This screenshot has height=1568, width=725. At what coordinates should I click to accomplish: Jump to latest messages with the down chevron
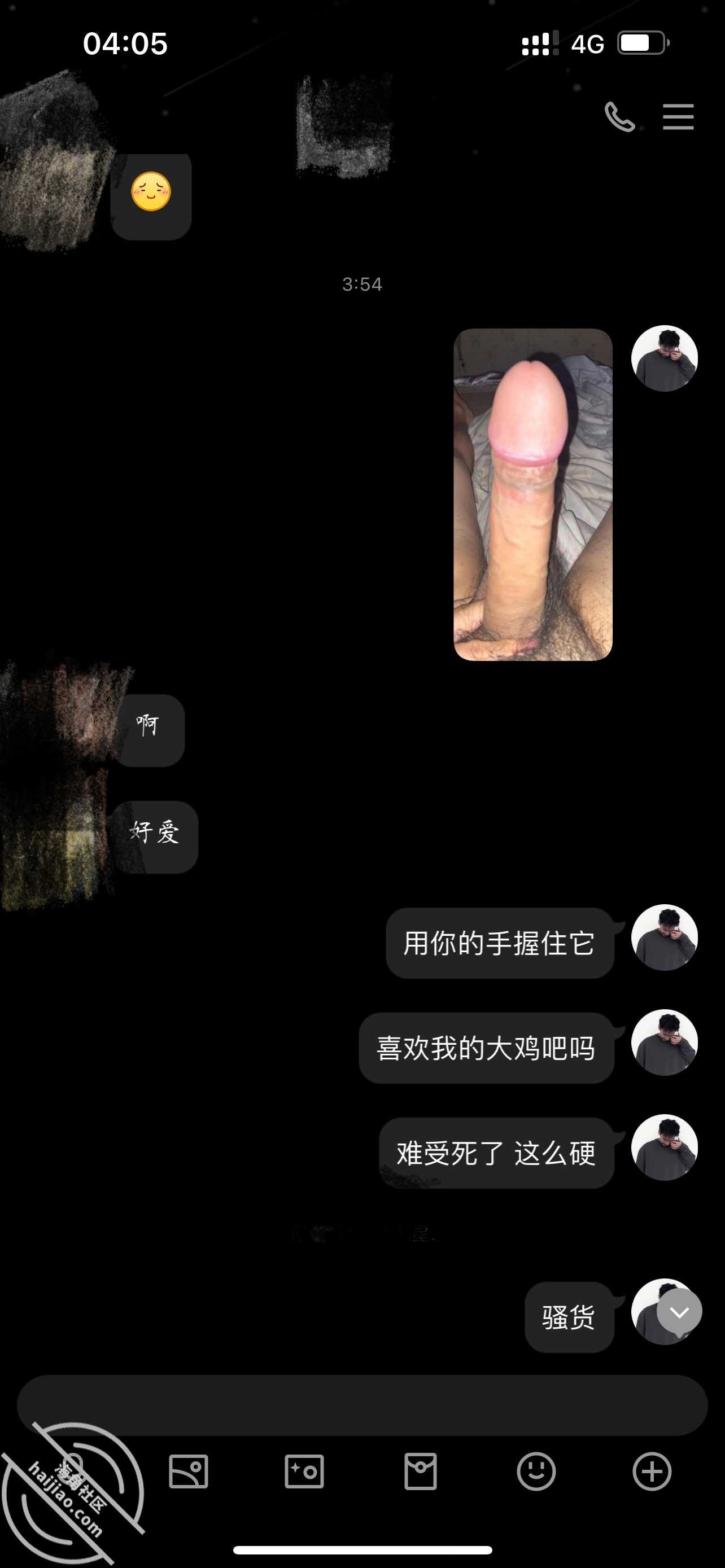click(679, 1312)
